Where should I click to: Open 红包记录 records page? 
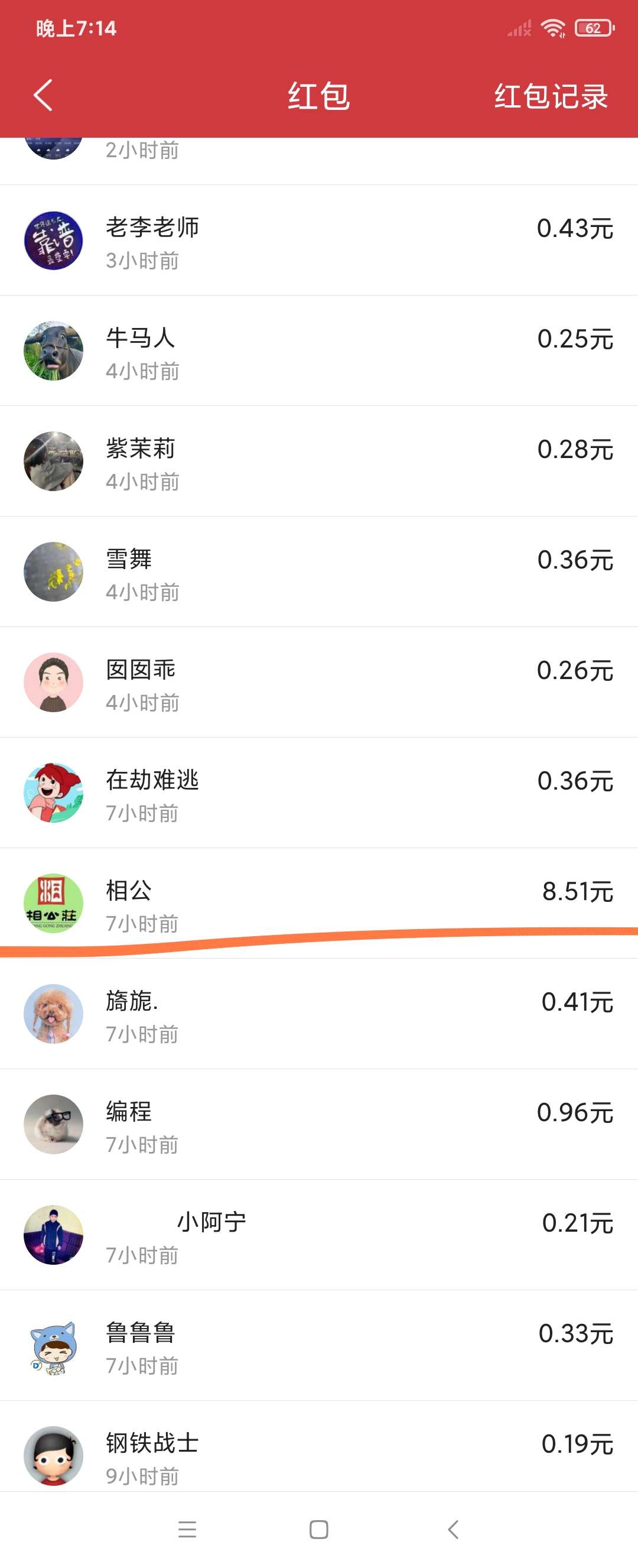coord(551,96)
